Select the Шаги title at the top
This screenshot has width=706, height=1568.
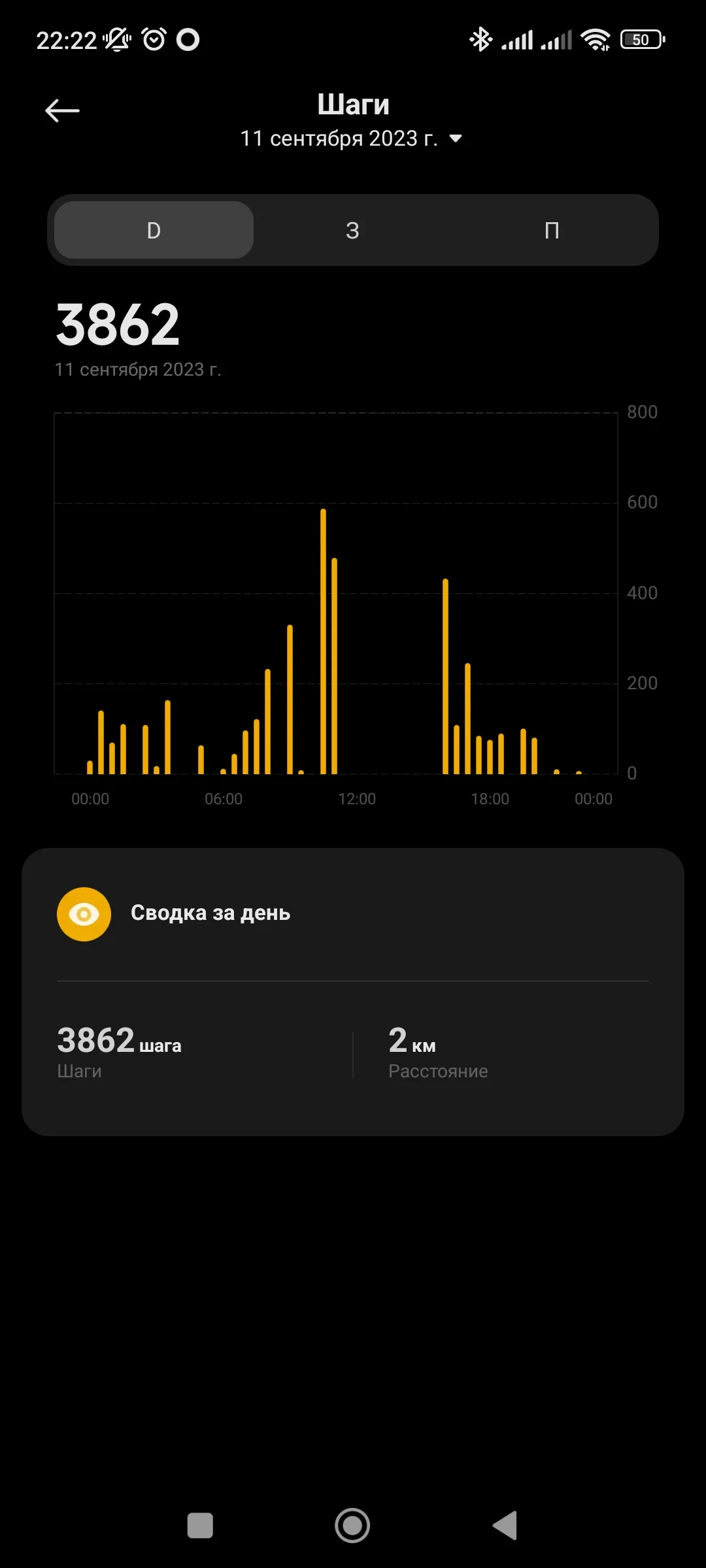point(352,103)
